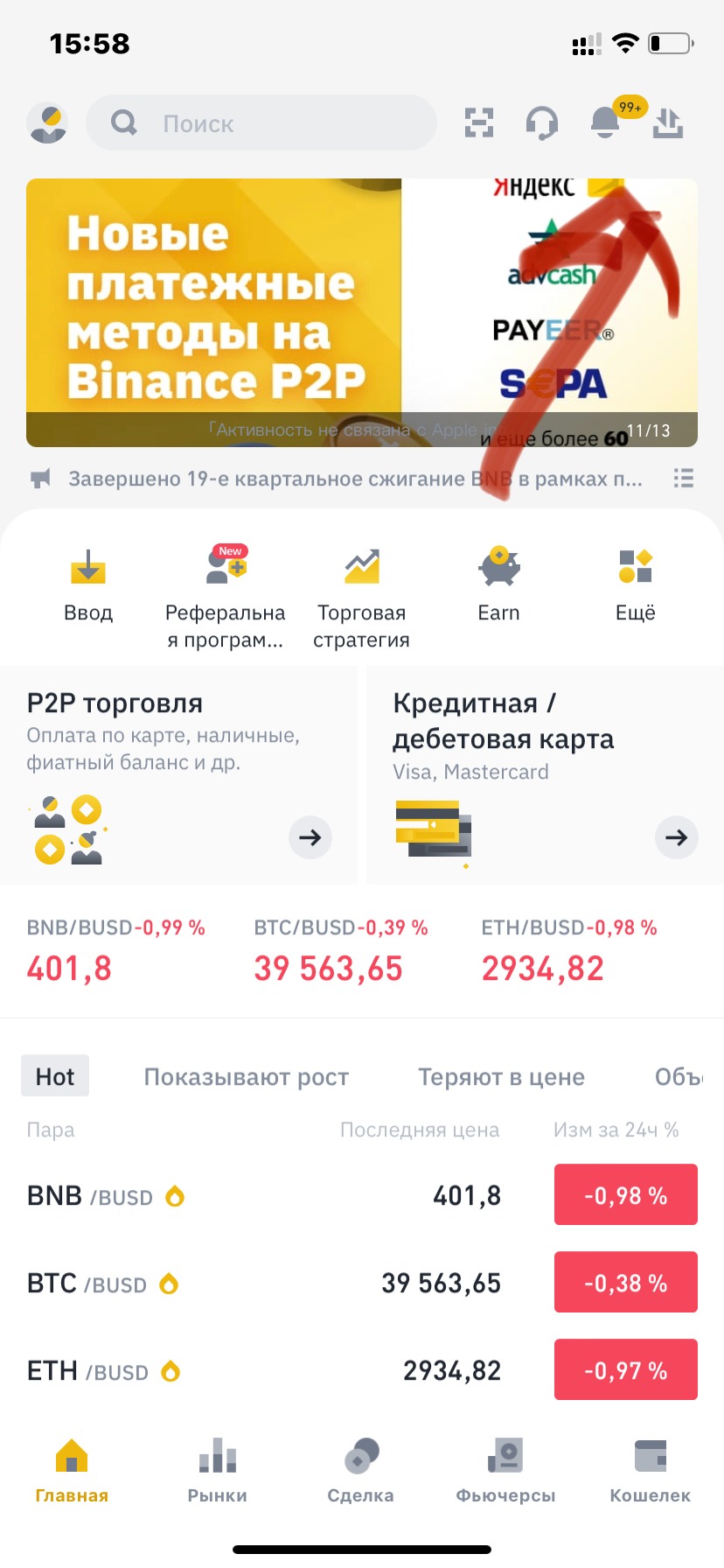Switch to the Теряют в цене tab
The image size is (724, 1568).
point(501,1077)
